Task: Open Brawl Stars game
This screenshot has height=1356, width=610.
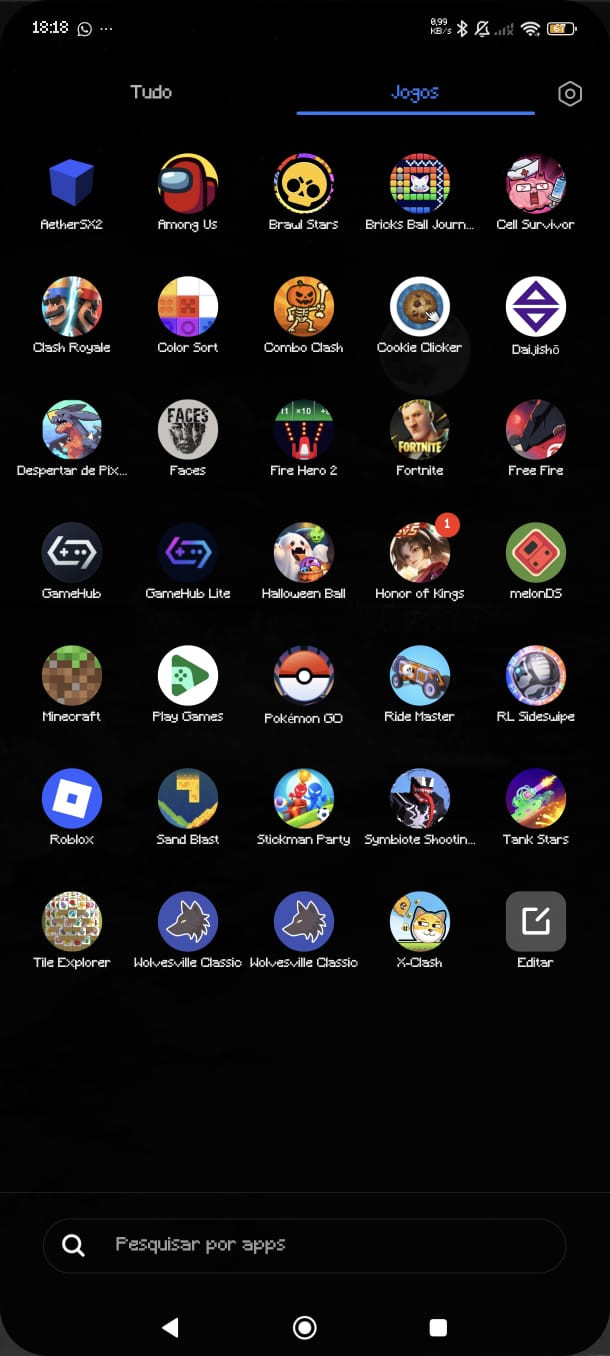Action: [x=304, y=185]
